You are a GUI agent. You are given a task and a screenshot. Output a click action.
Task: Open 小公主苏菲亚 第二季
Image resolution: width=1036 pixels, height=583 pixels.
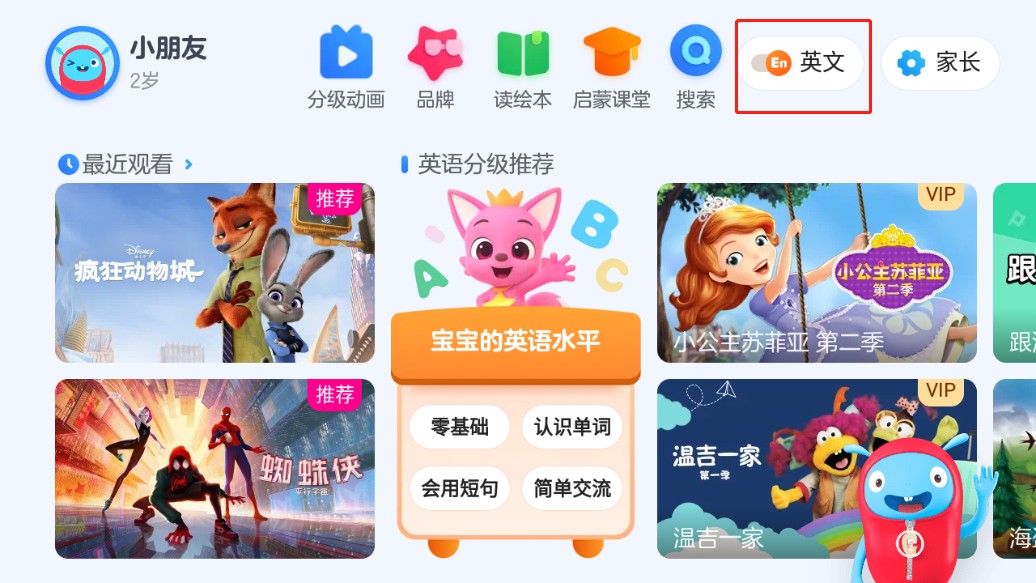(816, 273)
